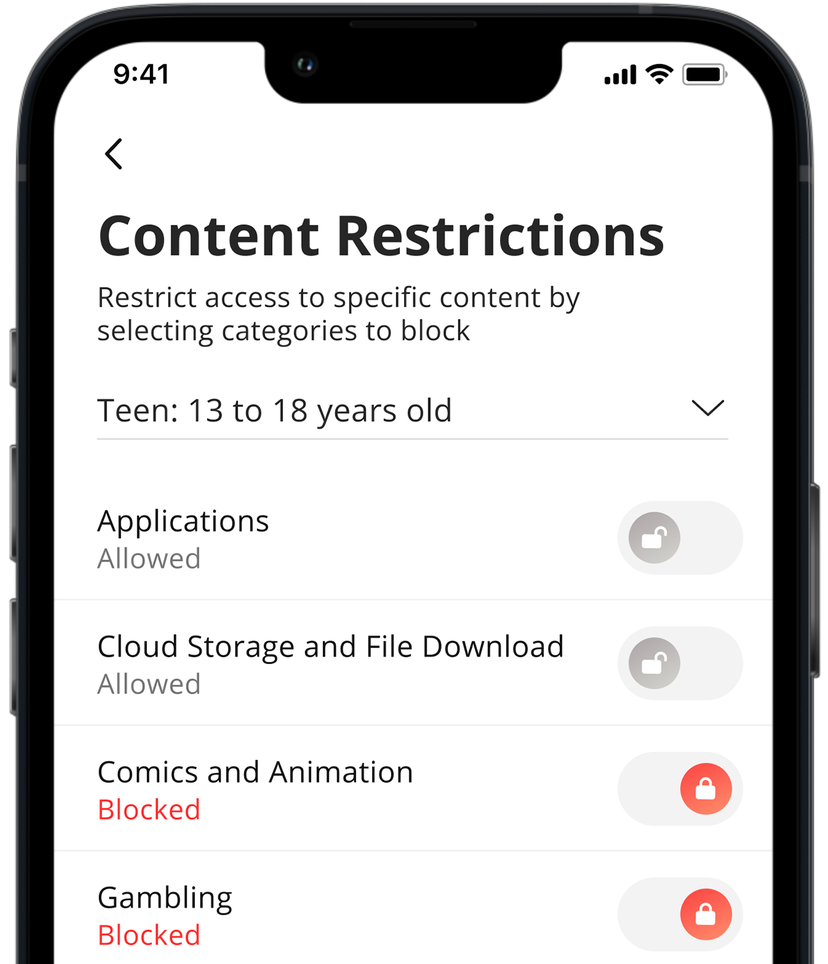Screen dimensions: 828x964
Task: Block the Applications category
Action: pyautogui.click(x=680, y=538)
